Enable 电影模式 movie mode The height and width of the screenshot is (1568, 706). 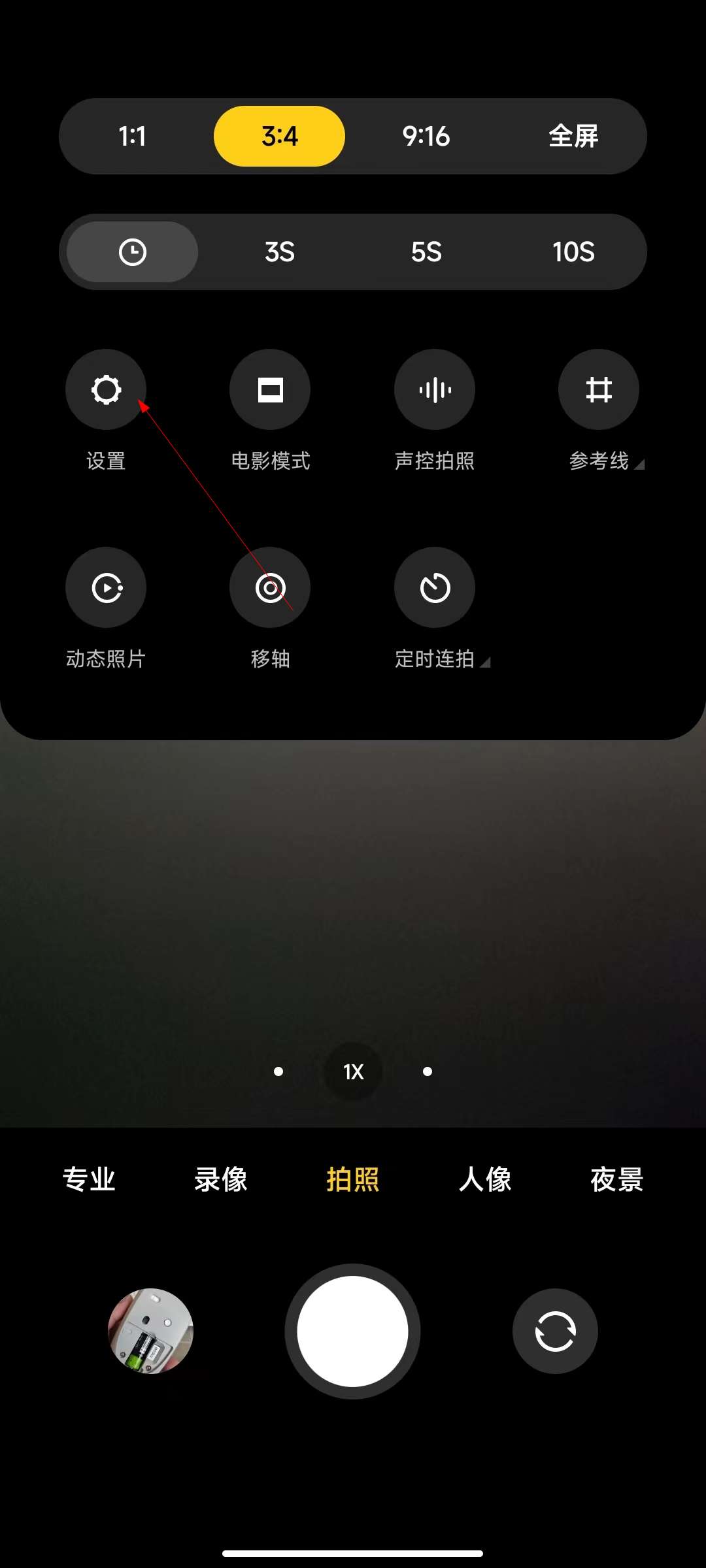[270, 389]
